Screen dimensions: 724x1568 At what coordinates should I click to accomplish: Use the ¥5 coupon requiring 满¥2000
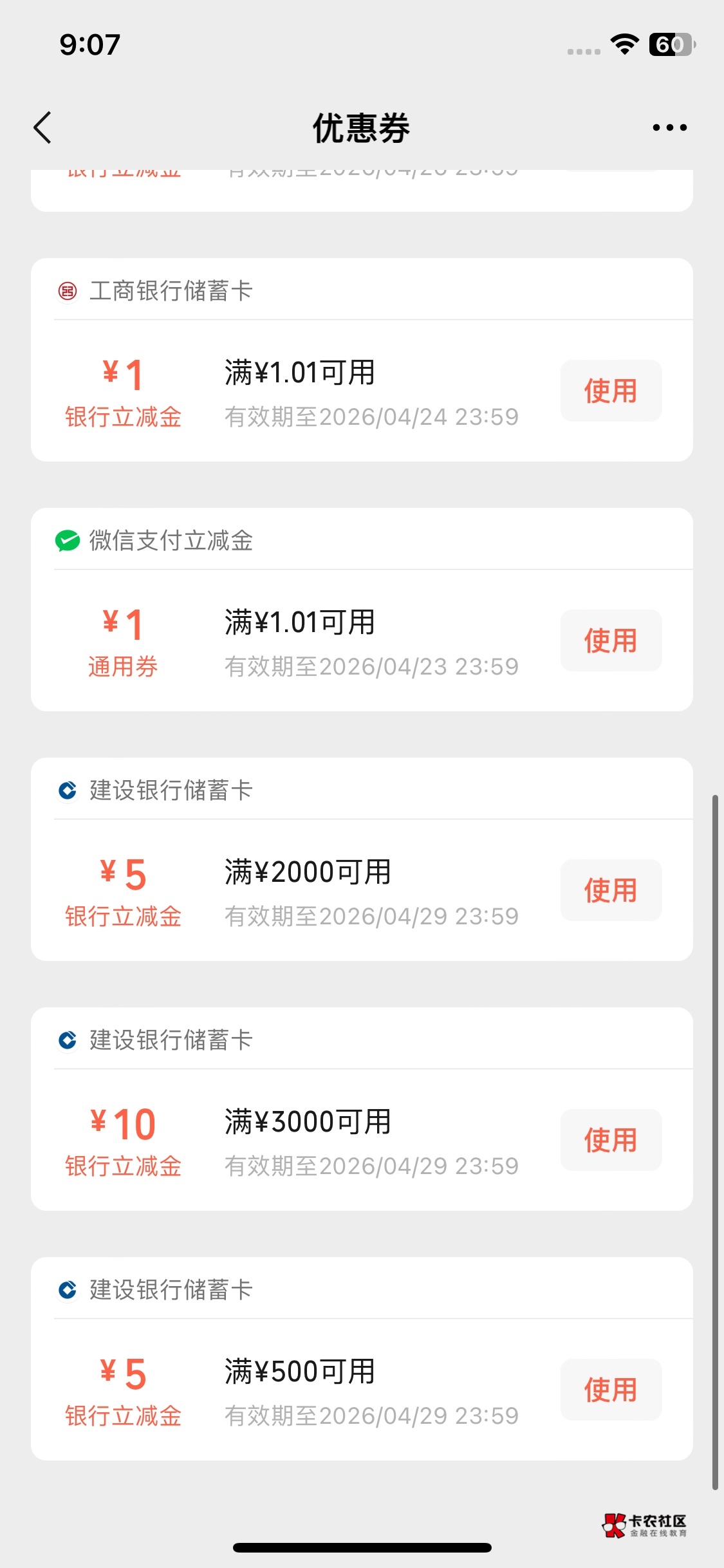click(x=610, y=890)
